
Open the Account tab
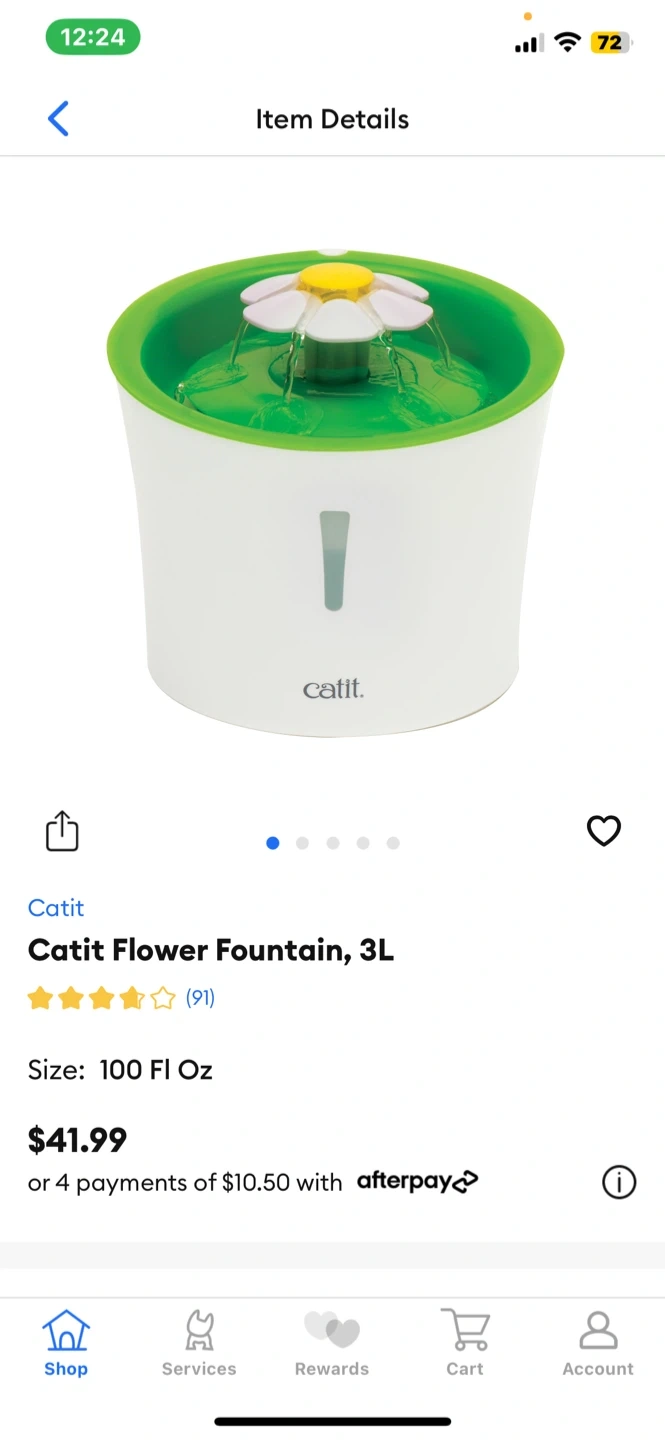(x=598, y=1345)
